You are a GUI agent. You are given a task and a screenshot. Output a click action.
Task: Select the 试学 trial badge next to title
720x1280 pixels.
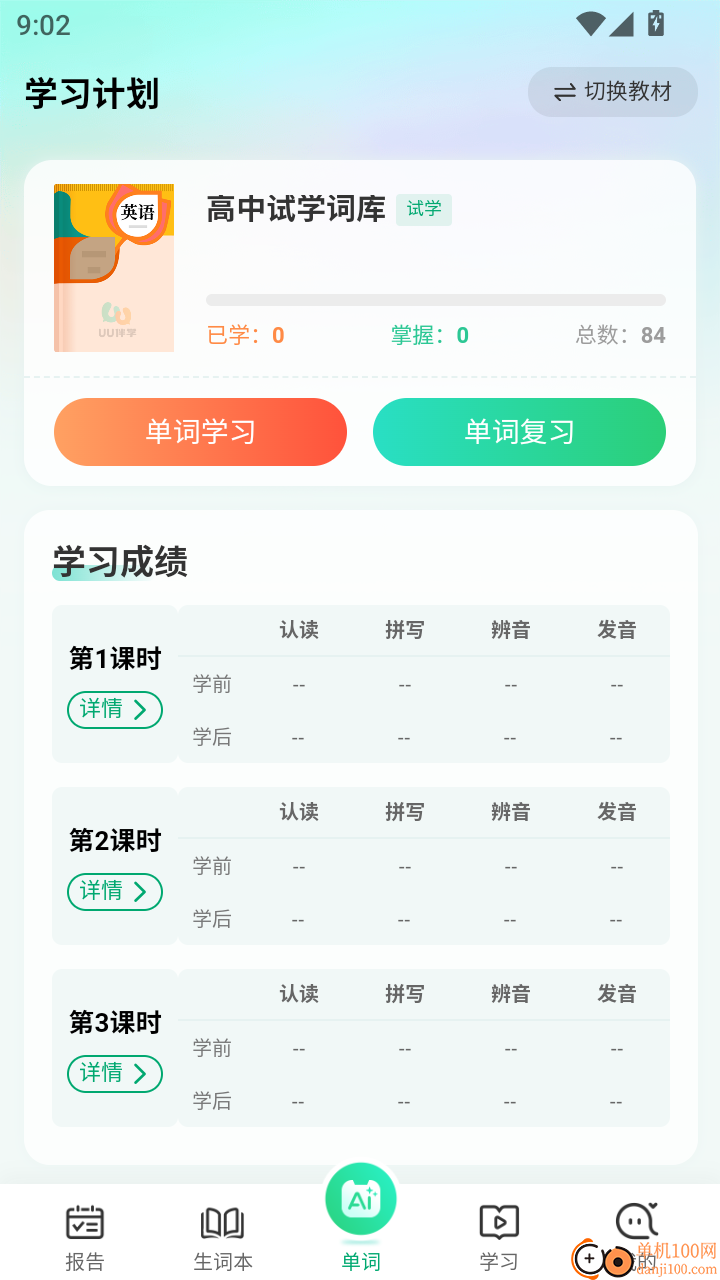[424, 210]
